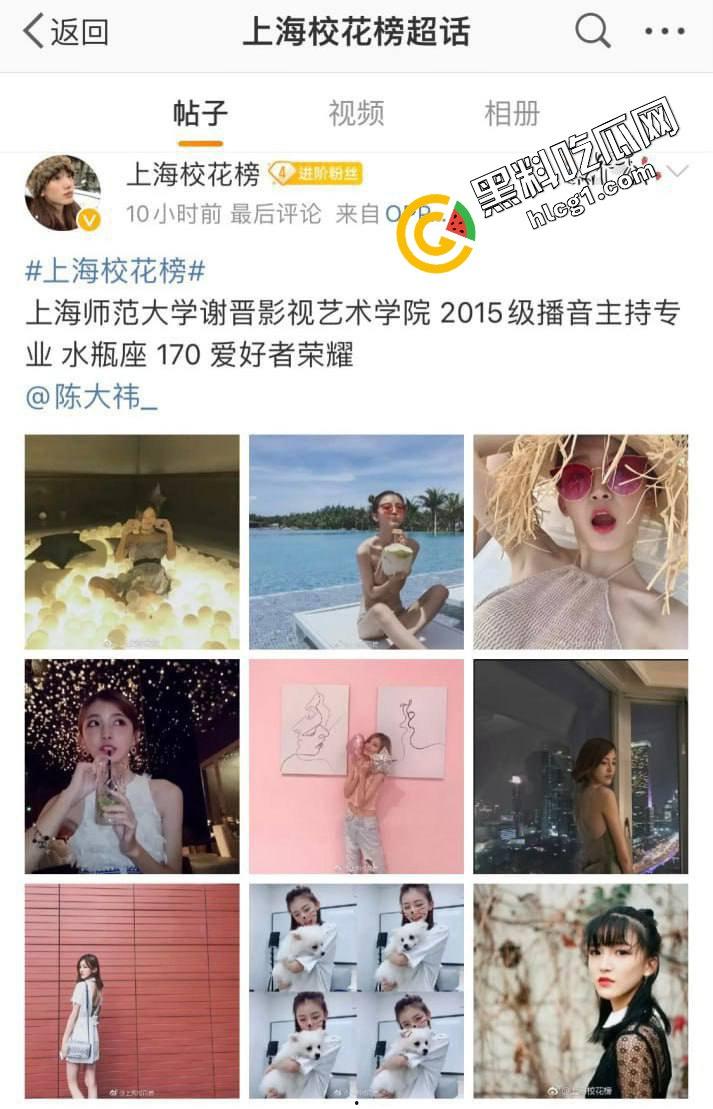
Task: Open the #上海校花榜# hashtag
Action: pos(115,270)
